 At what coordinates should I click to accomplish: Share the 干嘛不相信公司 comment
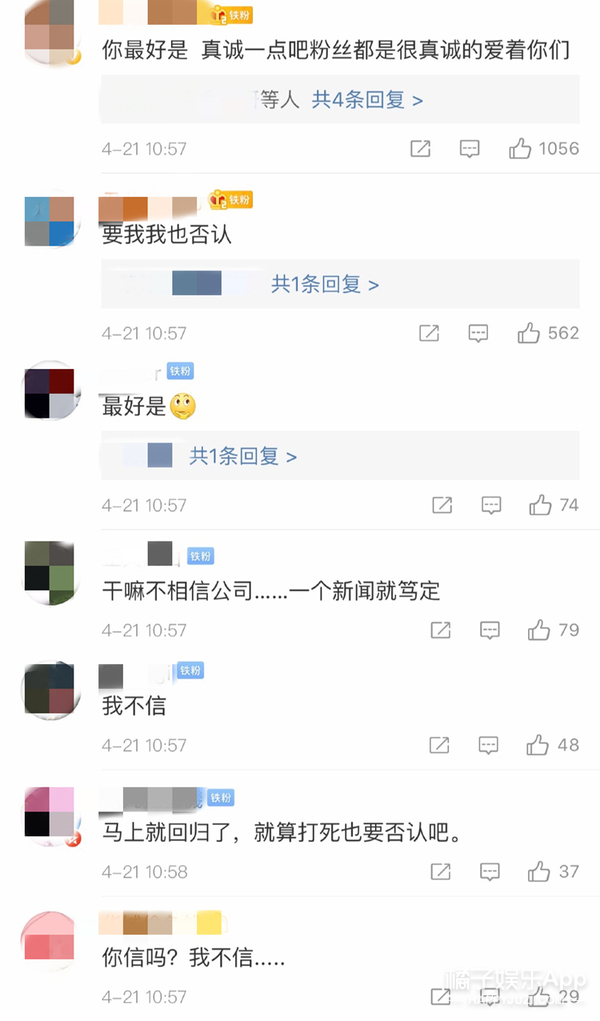click(x=440, y=630)
